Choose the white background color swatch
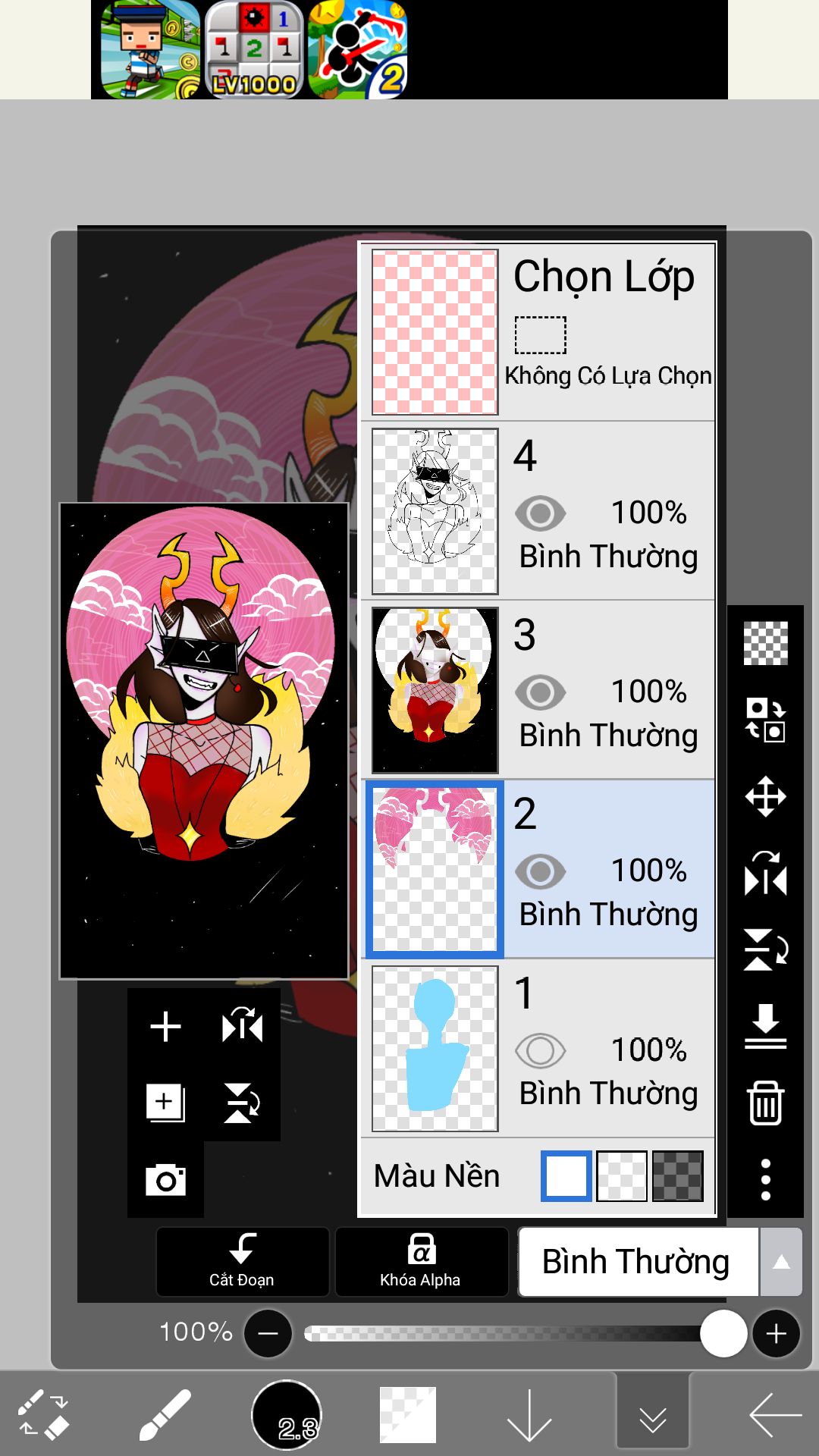This screenshot has height=1456, width=819. (566, 1176)
